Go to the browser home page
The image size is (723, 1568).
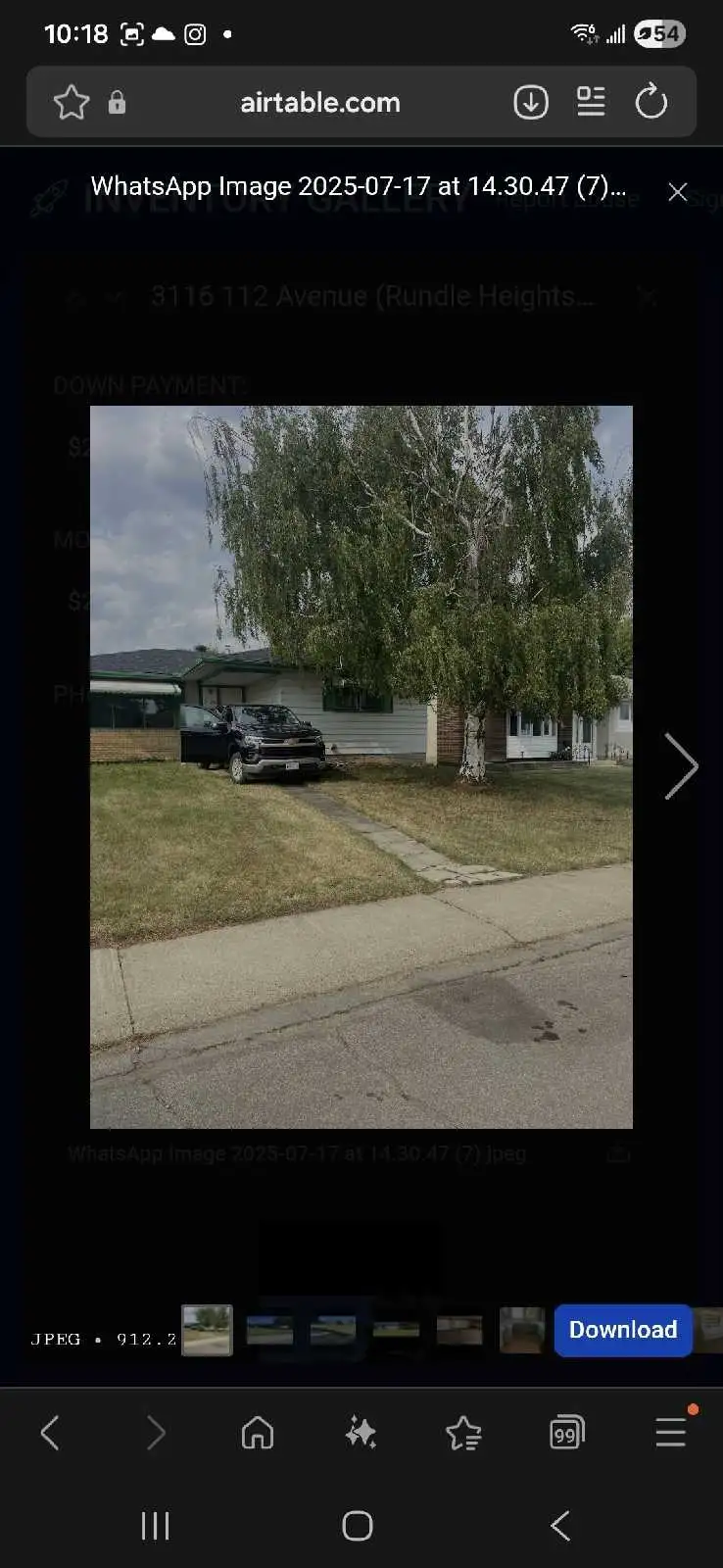258,1433
